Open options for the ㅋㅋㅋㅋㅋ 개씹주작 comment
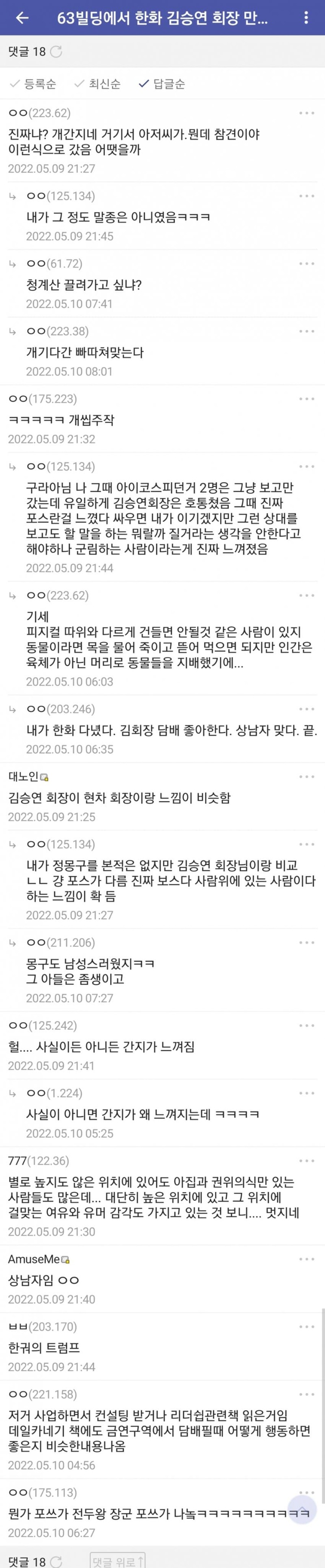Image resolution: width=325 pixels, height=1568 pixels. (307, 398)
